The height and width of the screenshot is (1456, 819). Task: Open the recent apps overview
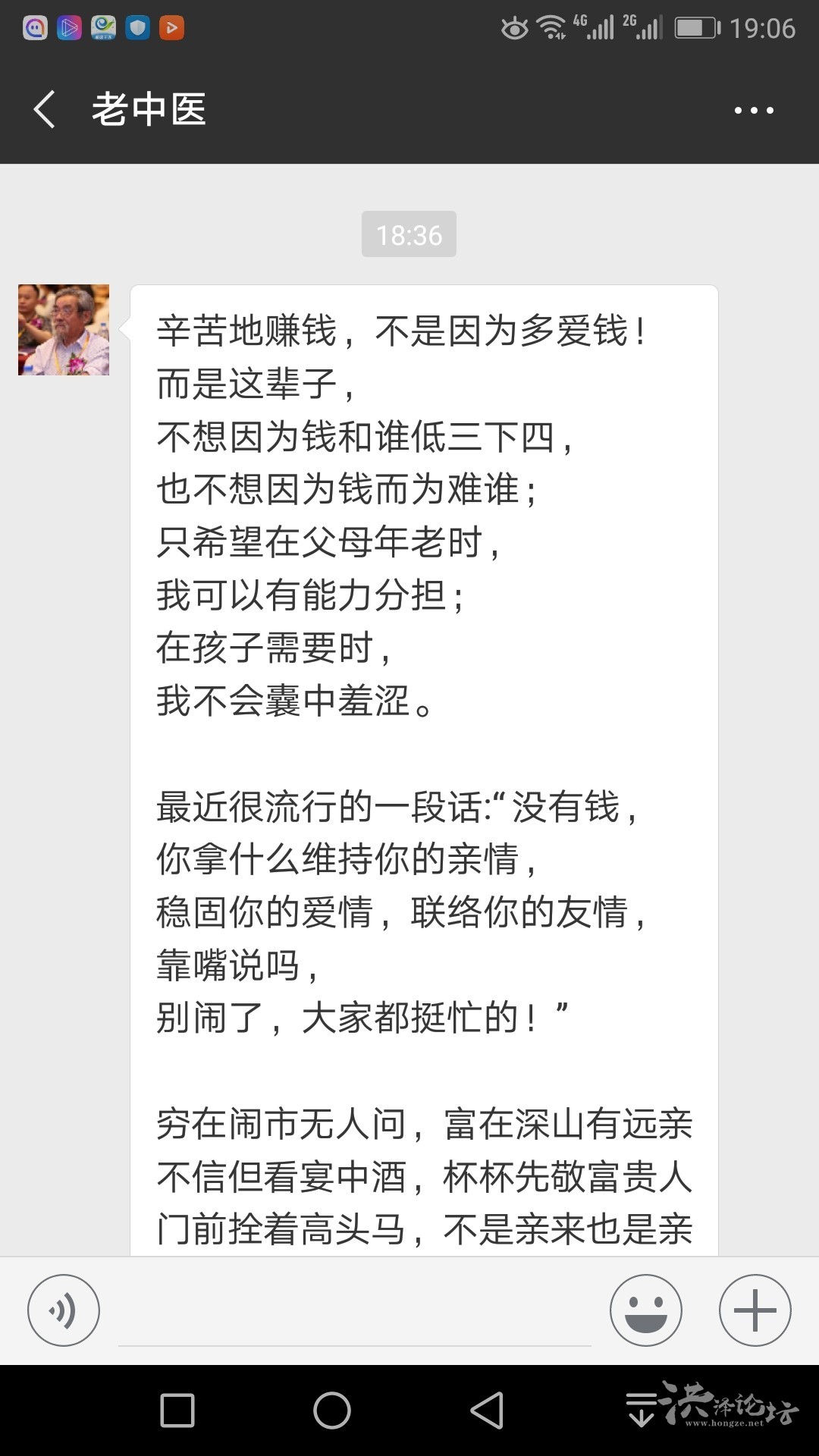177,1410
